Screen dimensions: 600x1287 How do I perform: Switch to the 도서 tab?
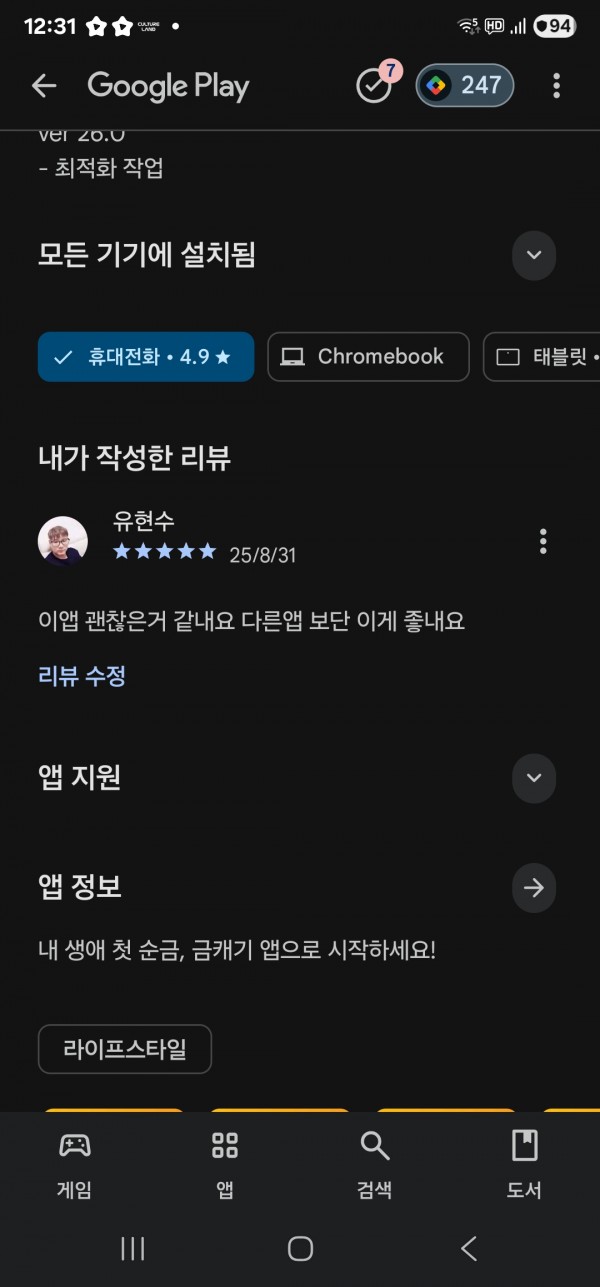coord(525,1165)
